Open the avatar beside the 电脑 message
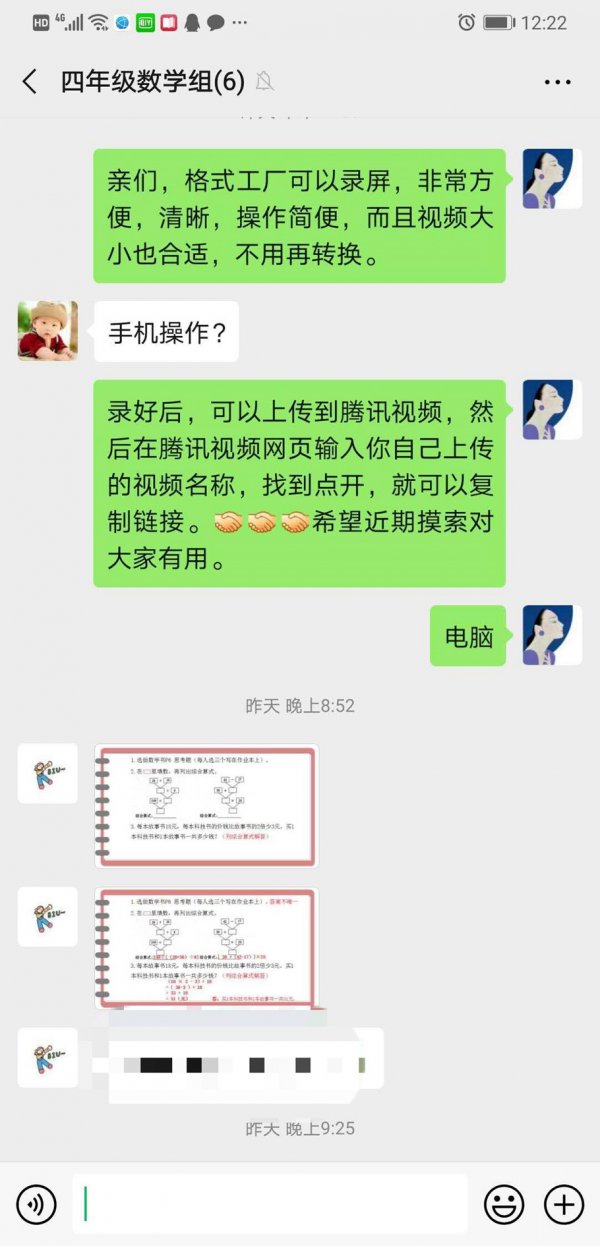Image resolution: width=600 pixels, height=1246 pixels. pyautogui.click(x=552, y=635)
